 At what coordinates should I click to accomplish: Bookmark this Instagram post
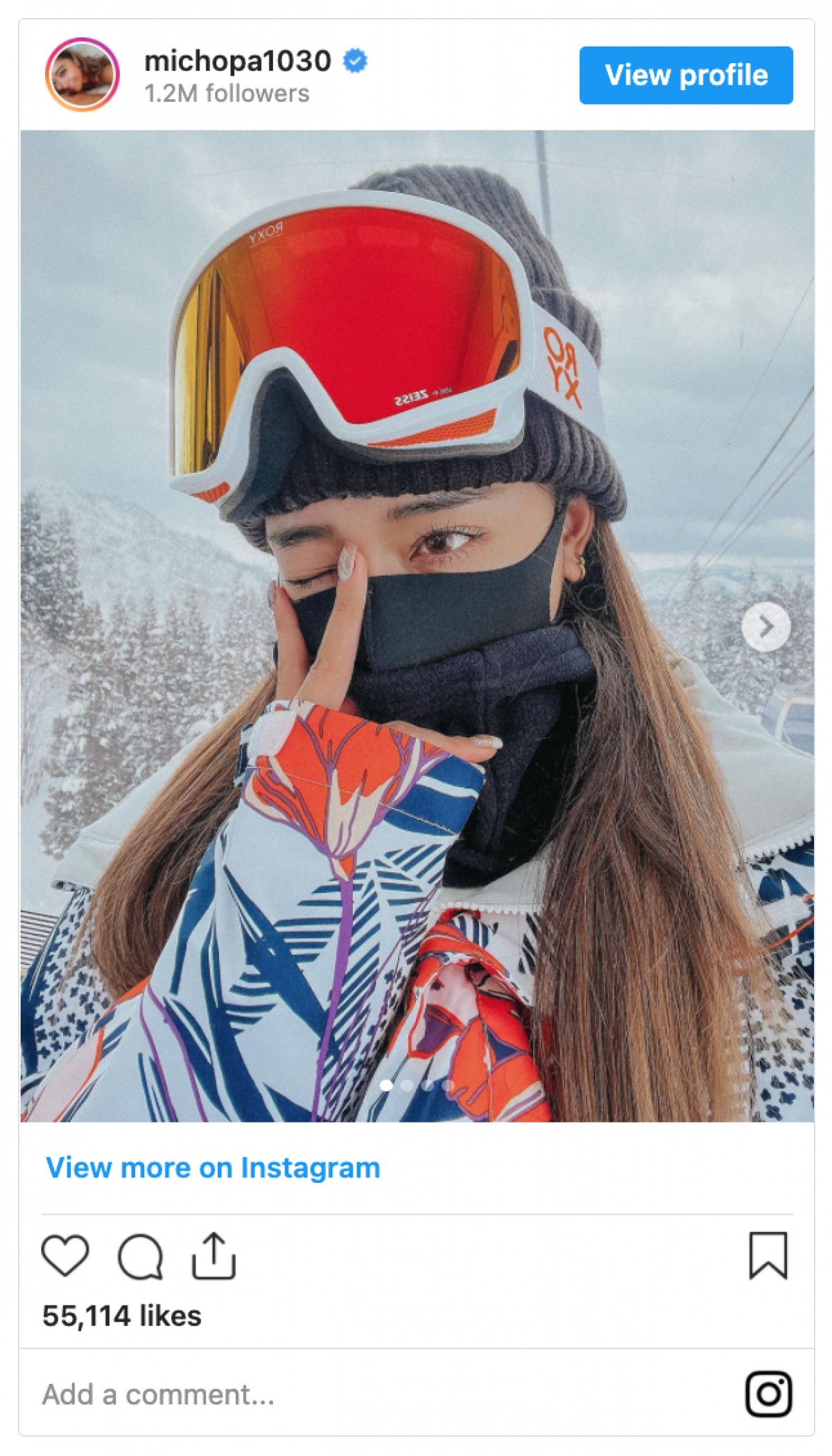(768, 1255)
